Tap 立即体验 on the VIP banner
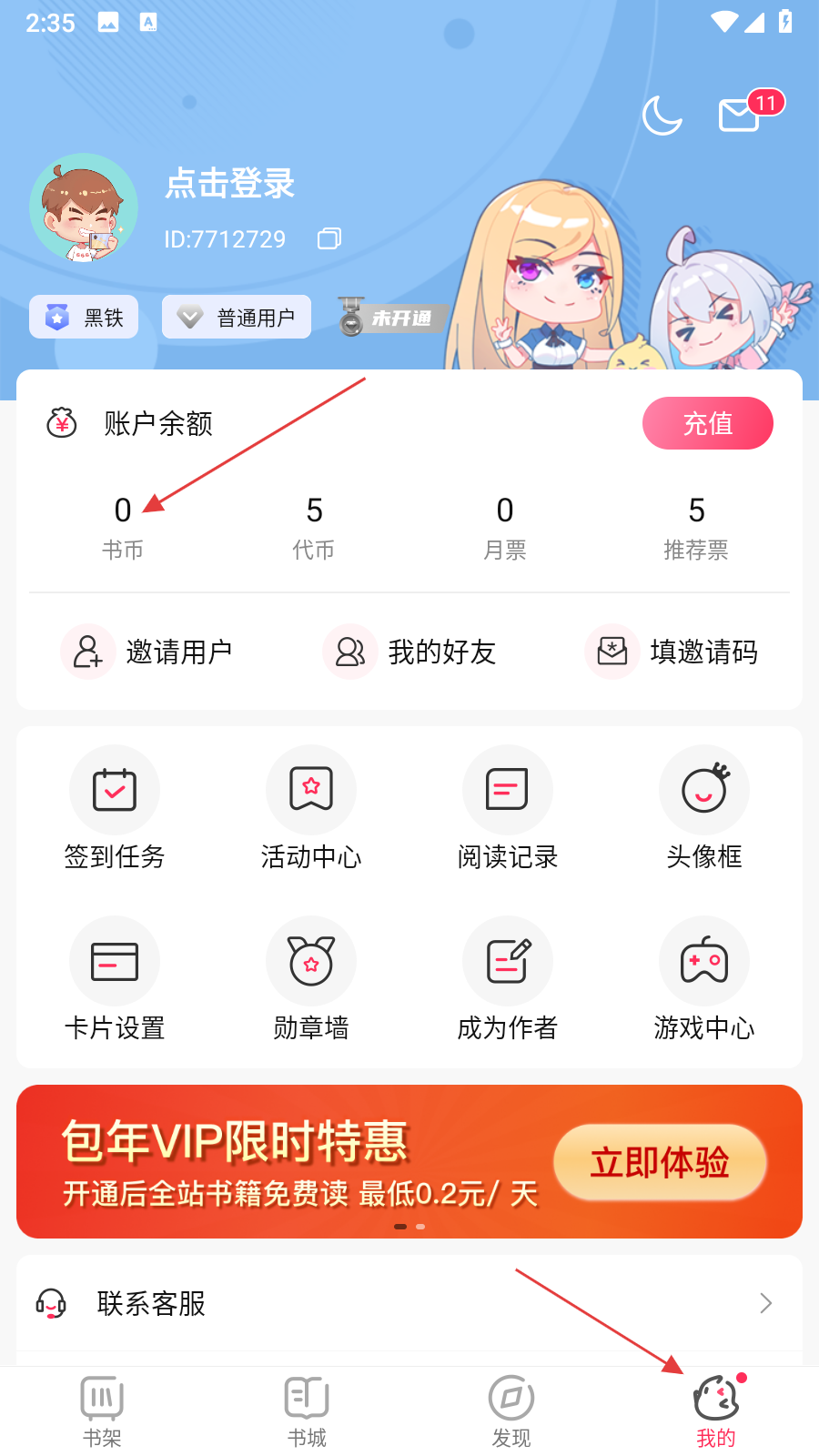Viewport: 819px width, 1456px height. (660, 1162)
